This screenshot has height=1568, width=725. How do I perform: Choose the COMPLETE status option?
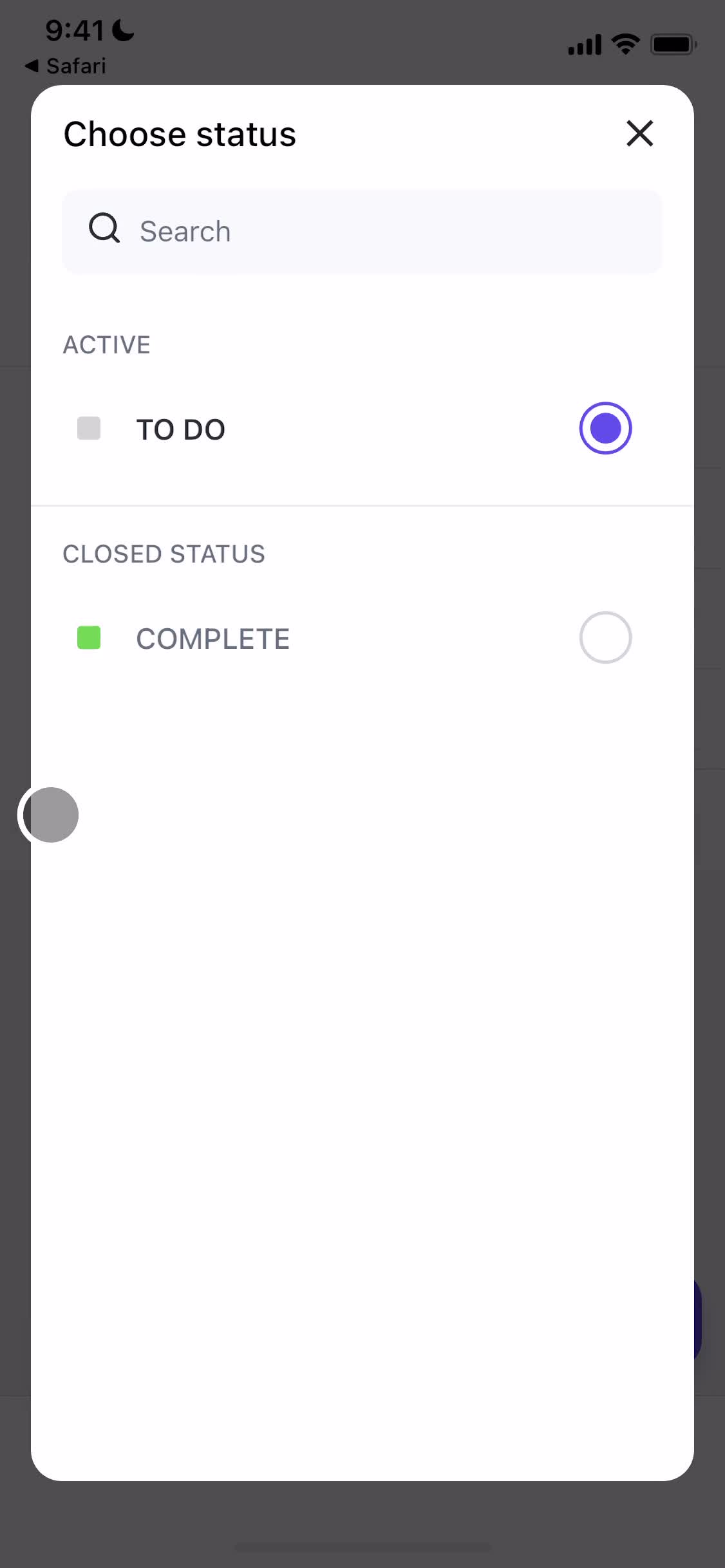point(212,638)
